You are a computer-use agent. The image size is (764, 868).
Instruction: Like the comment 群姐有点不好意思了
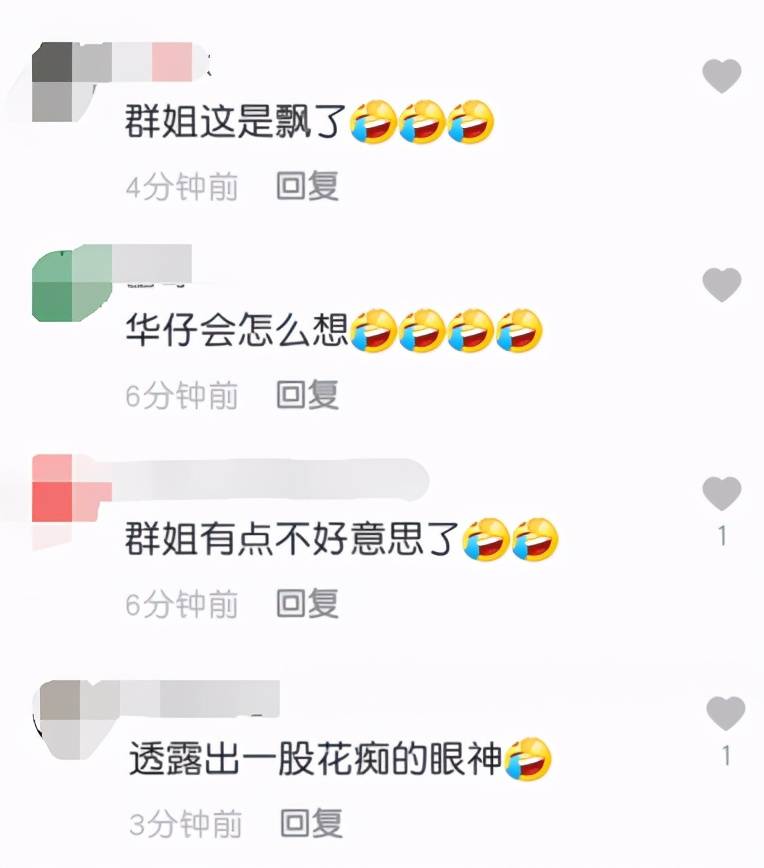click(x=721, y=494)
